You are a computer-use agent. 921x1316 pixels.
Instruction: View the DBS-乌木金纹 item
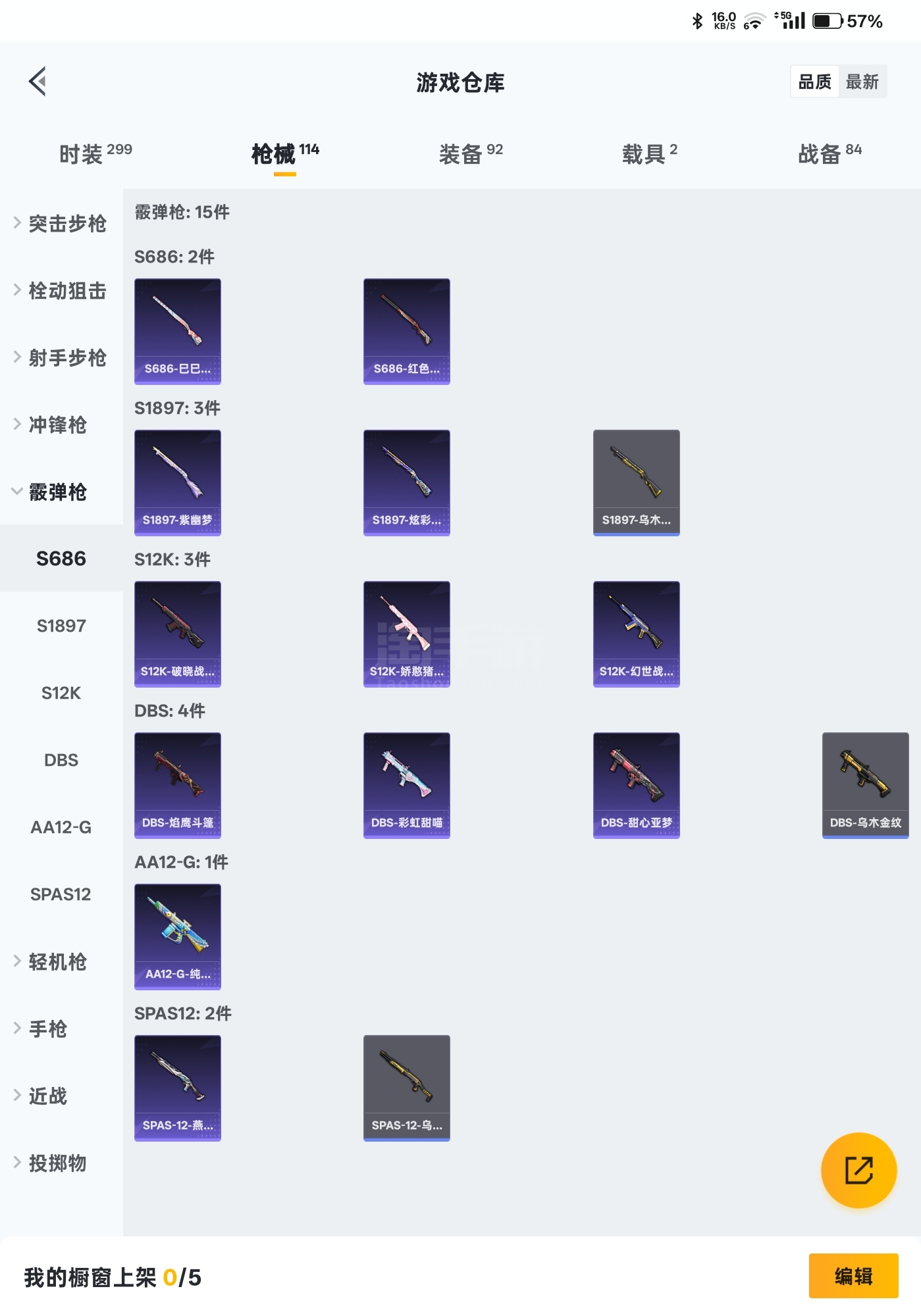[865, 785]
